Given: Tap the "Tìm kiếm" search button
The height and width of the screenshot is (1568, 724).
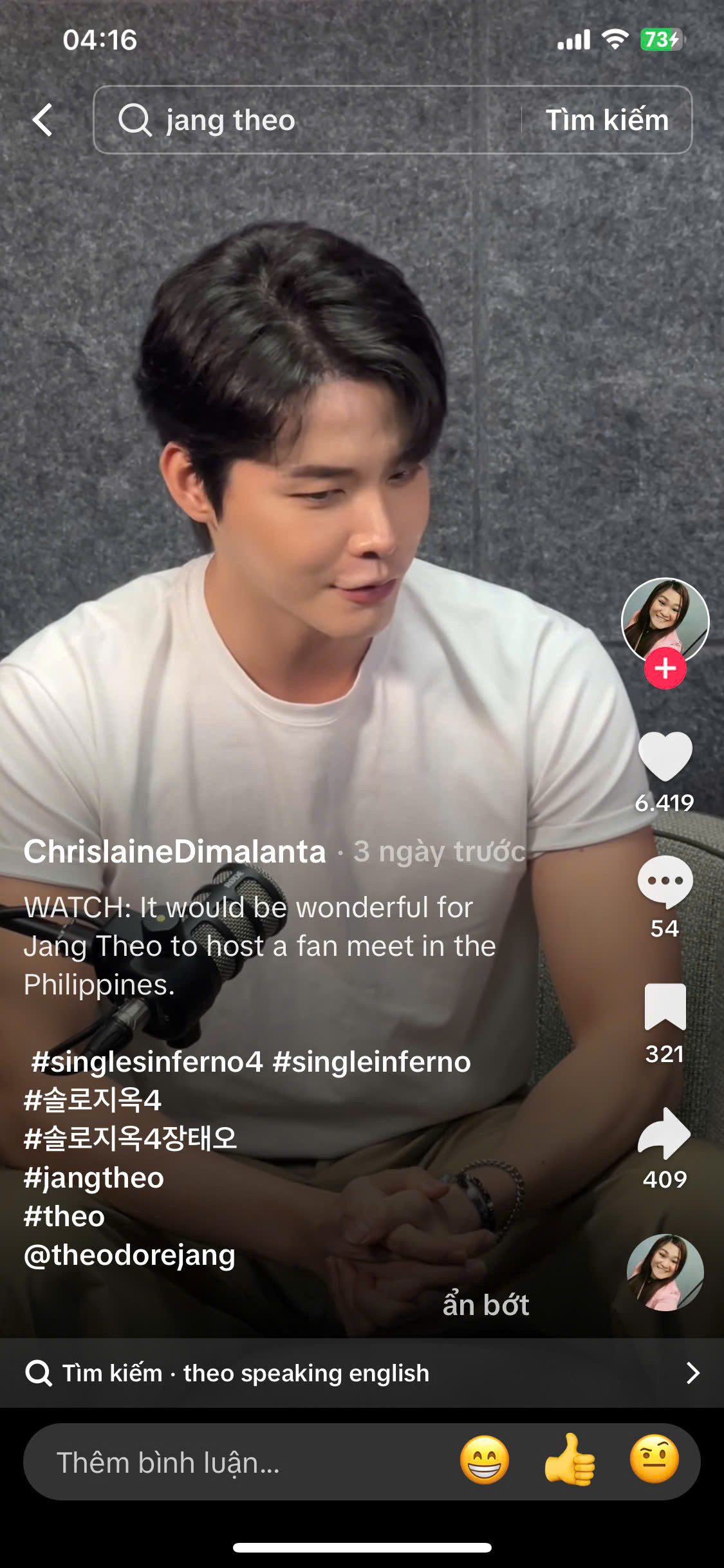Looking at the screenshot, I should pos(607,120).
